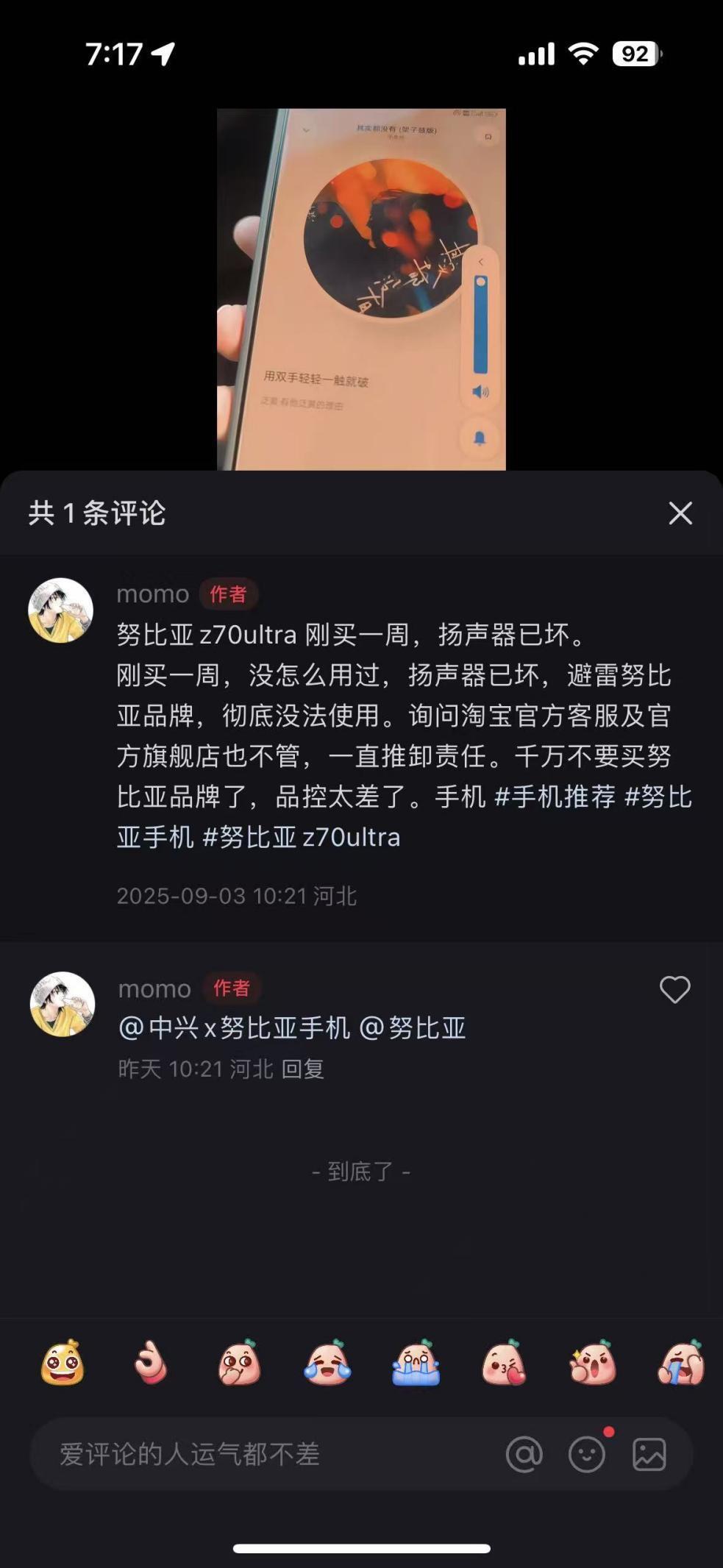Screen dimensions: 723x1568
Task: Like momo's comment mentioning 中兴x努比亚手机
Action: point(674,989)
